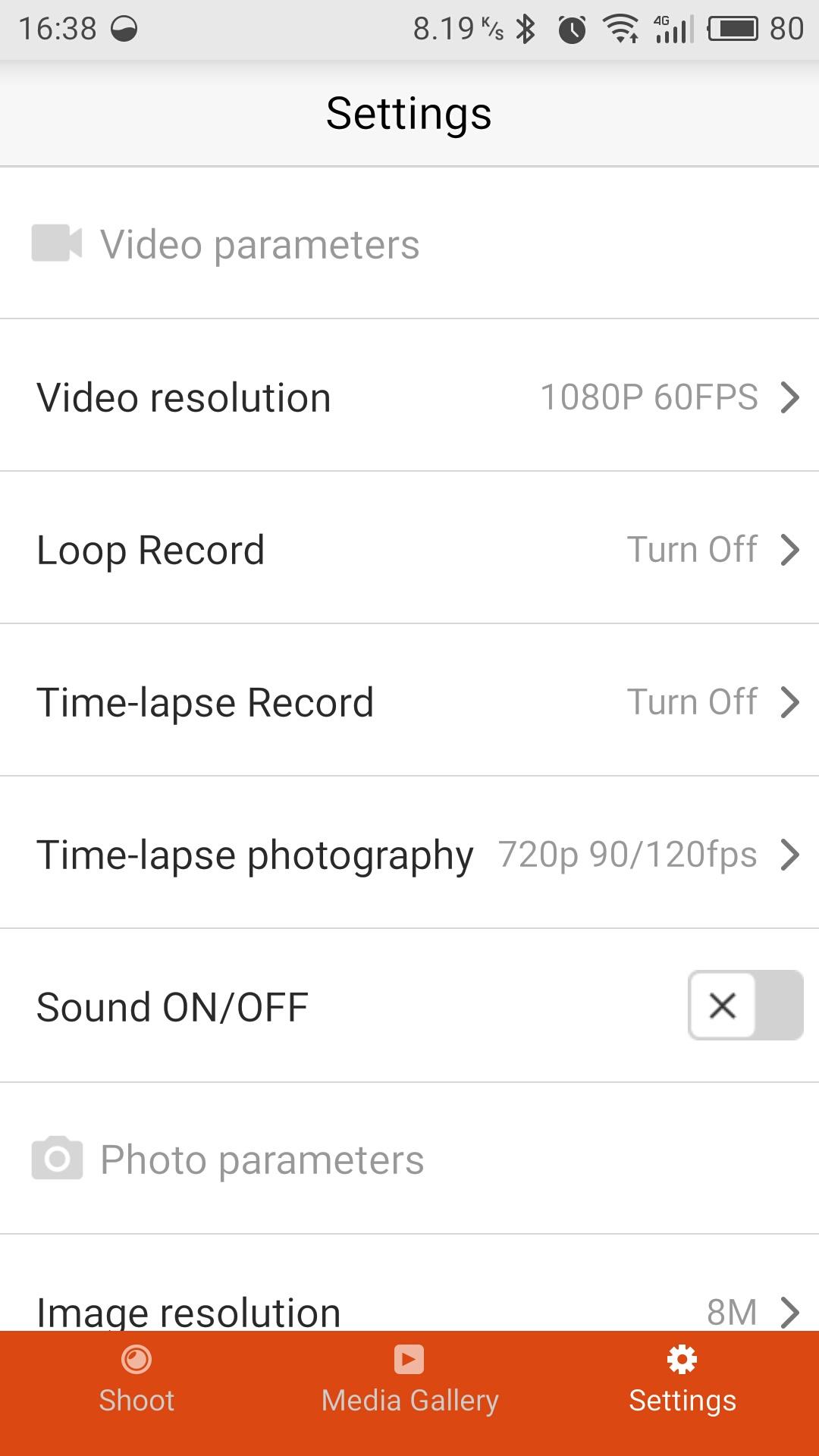The image size is (819, 1456).
Task: Open Time-lapse photography setting
Action: [409, 854]
